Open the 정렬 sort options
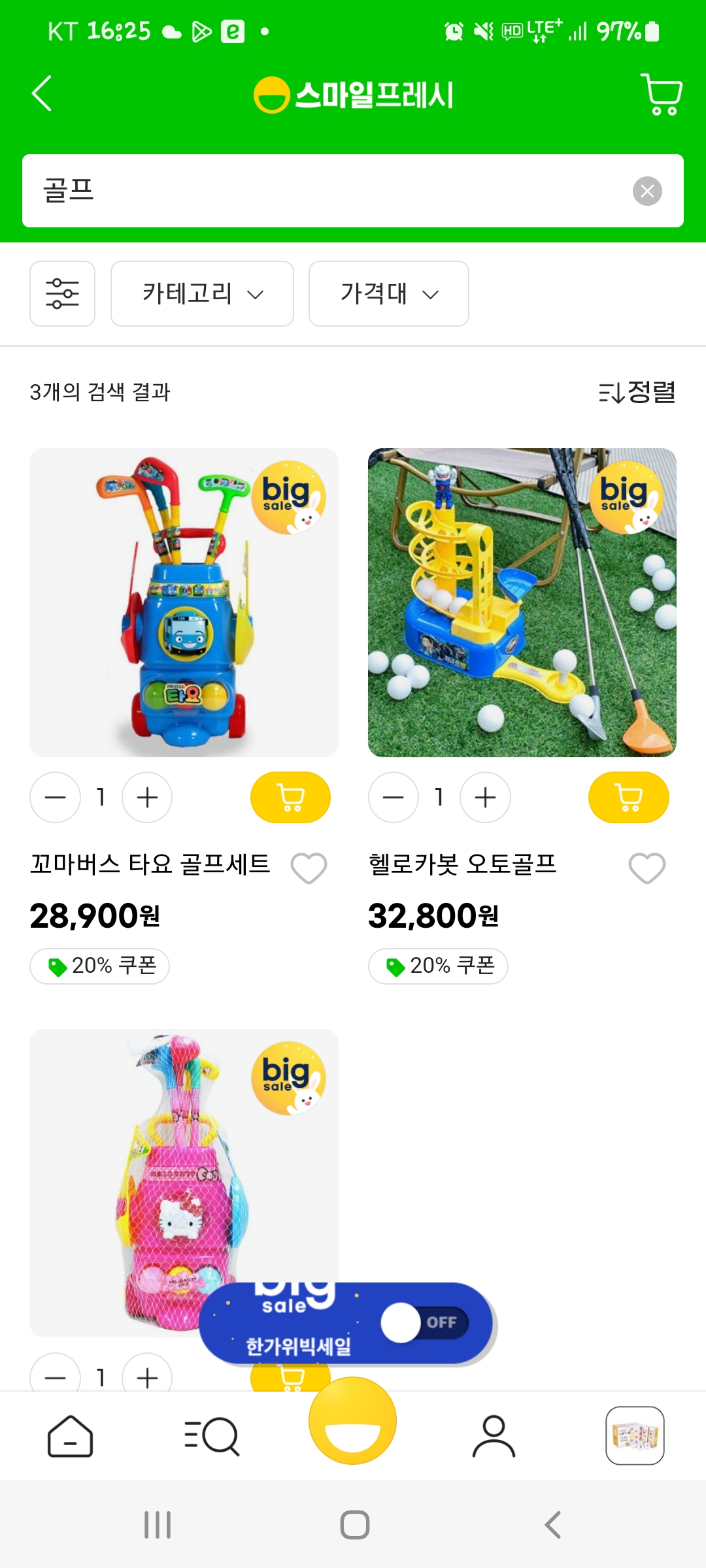Screen dimensions: 706x1568 click(x=637, y=392)
